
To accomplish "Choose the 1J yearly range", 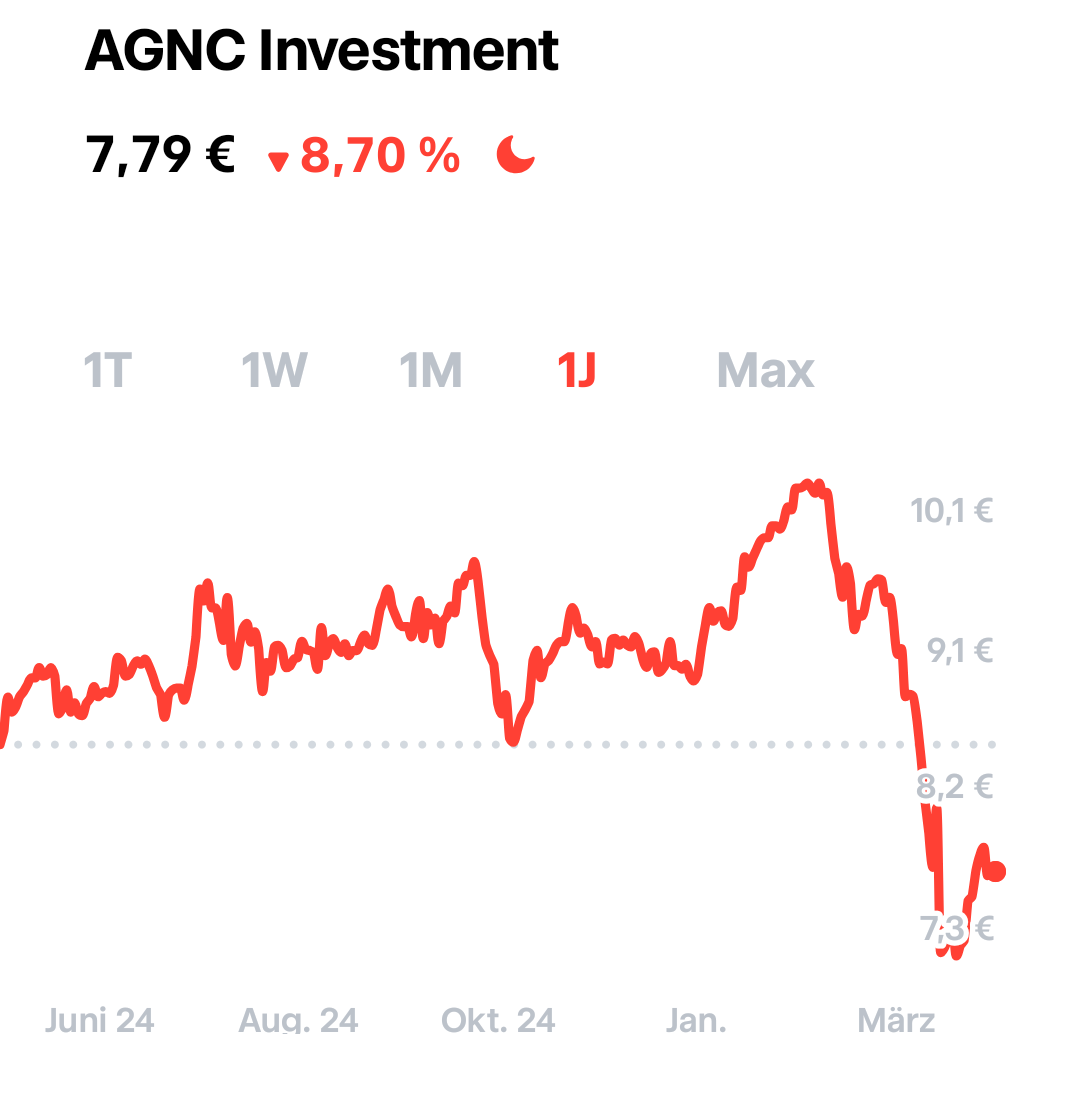I will click(x=577, y=371).
